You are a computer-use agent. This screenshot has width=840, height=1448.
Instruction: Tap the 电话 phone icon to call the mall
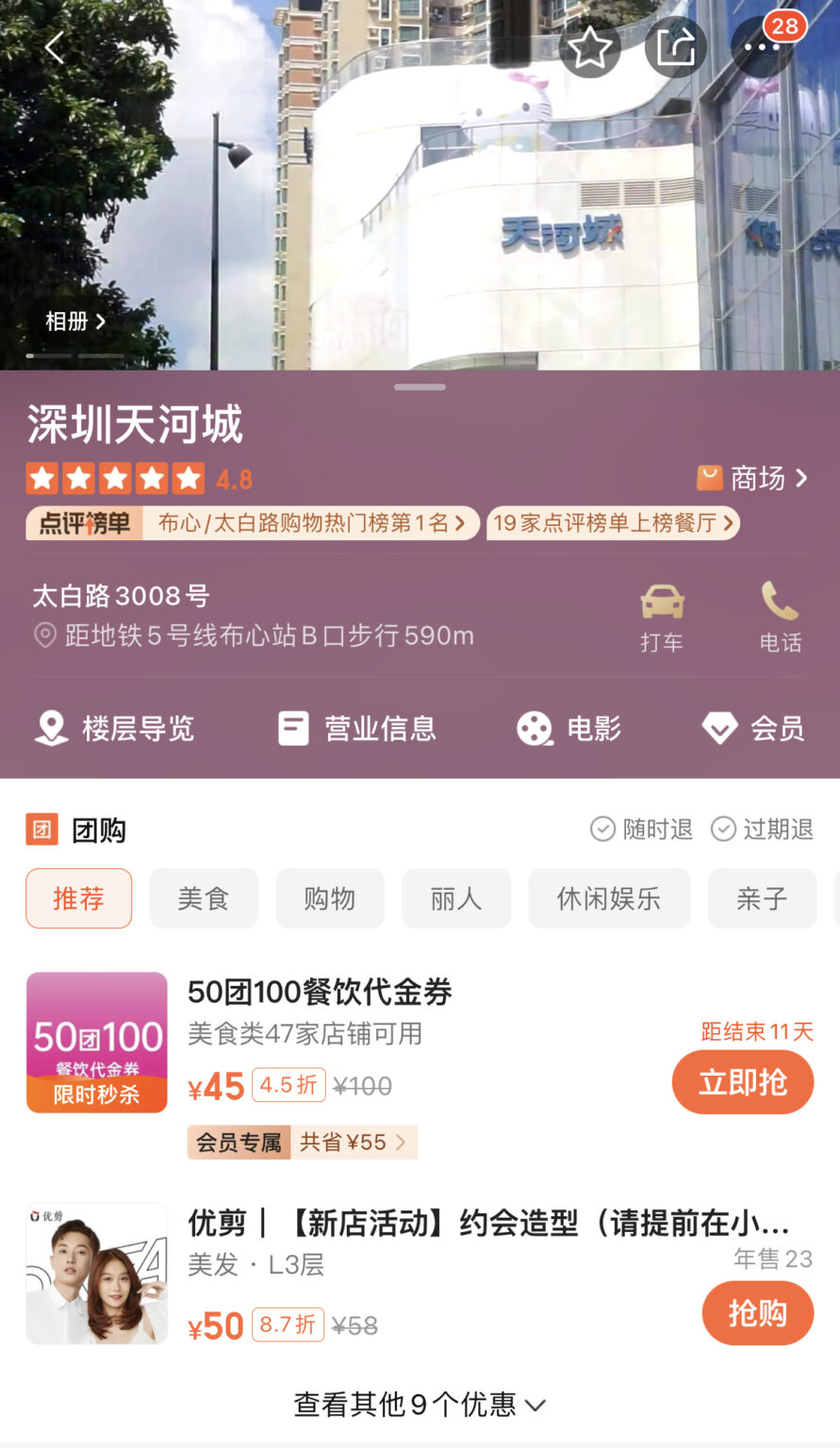click(781, 617)
